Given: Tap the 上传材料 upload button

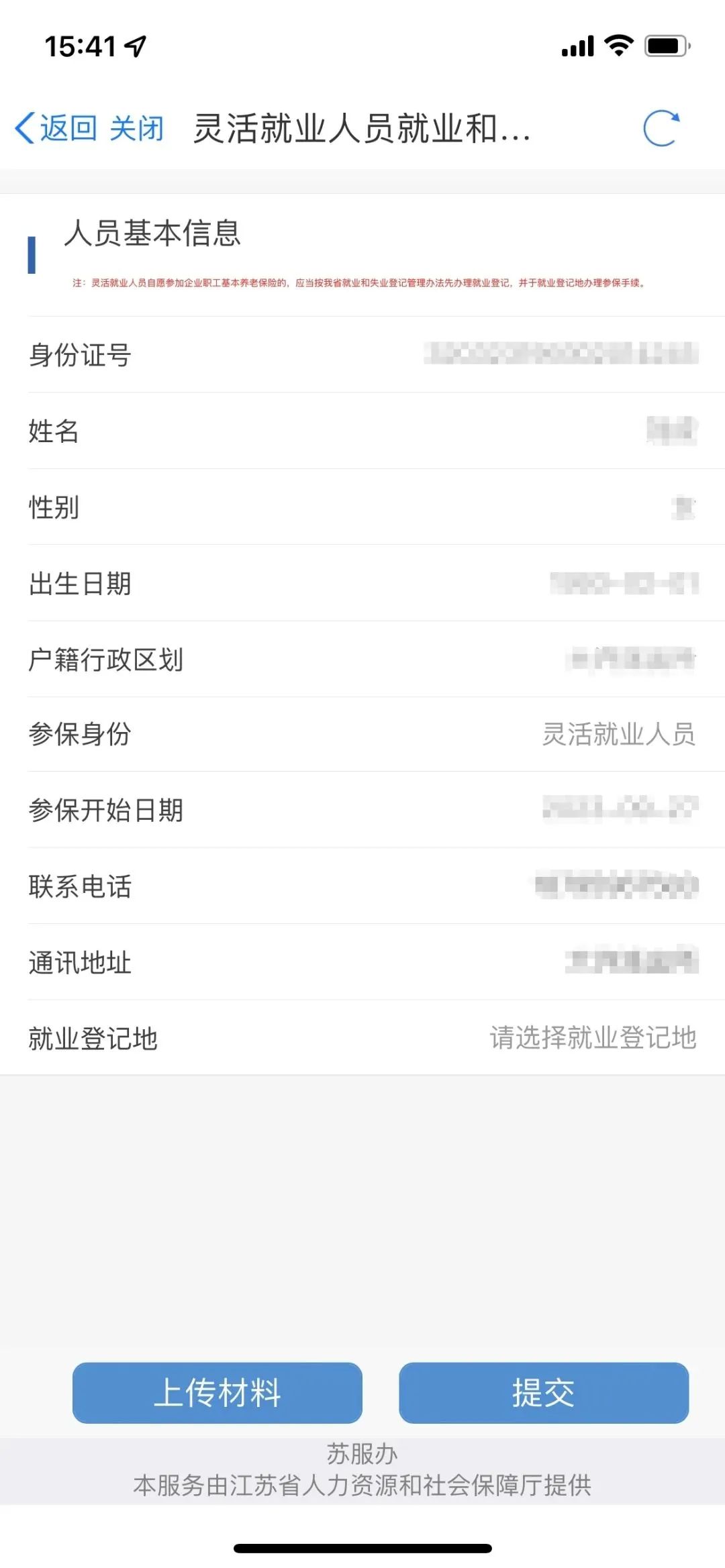Looking at the screenshot, I should (217, 1392).
